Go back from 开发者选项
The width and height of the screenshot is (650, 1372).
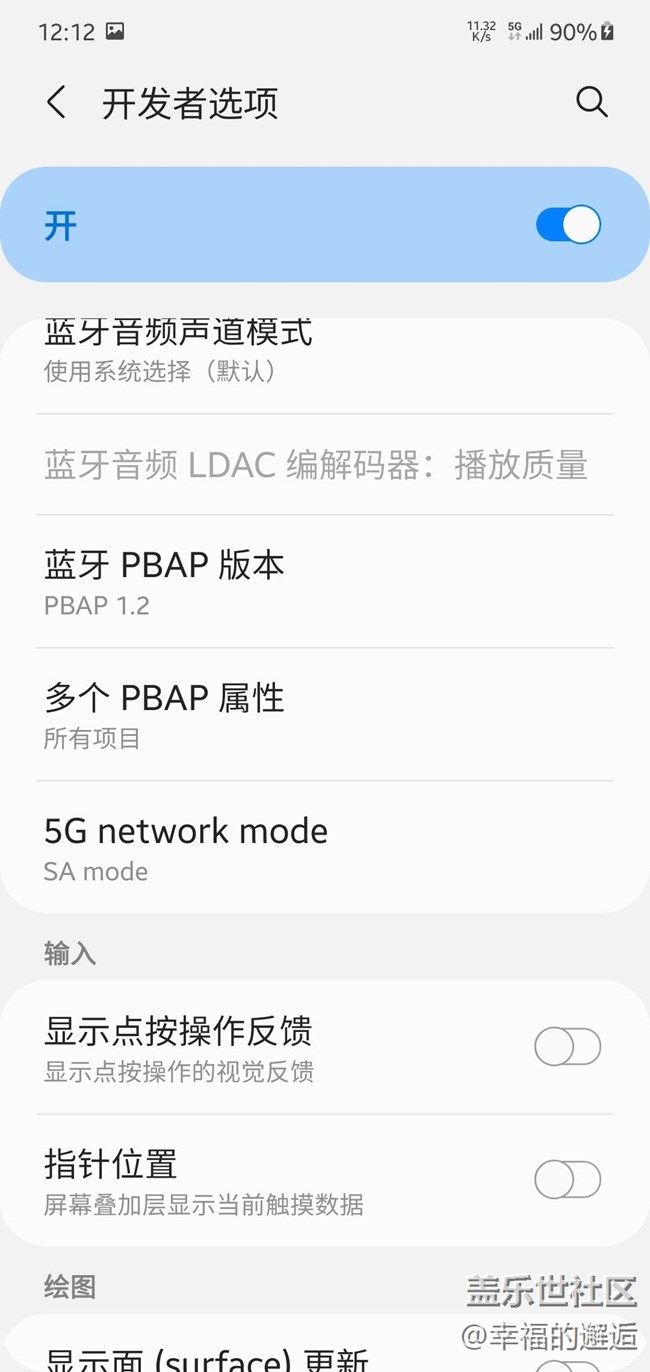pos(57,102)
